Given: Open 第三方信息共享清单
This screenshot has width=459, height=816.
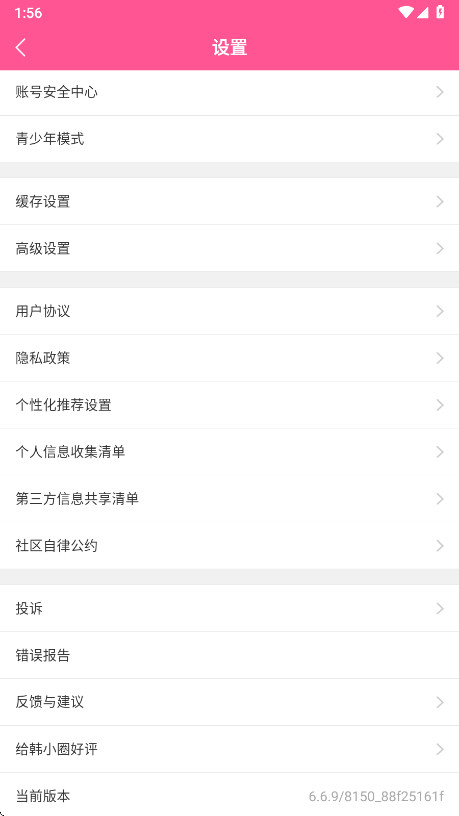Looking at the screenshot, I should click(230, 499).
